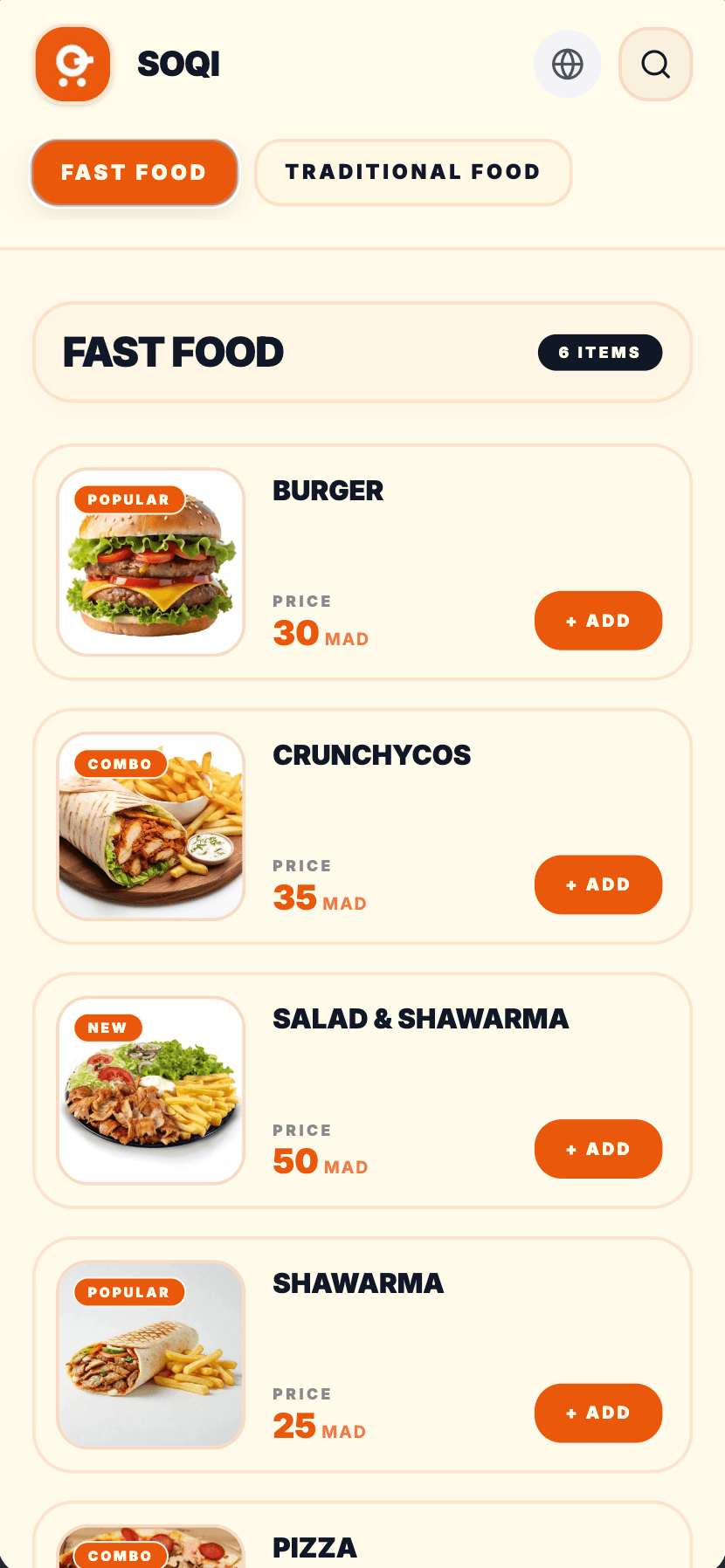
Task: Click the BURGER product photo
Action: 150,561
